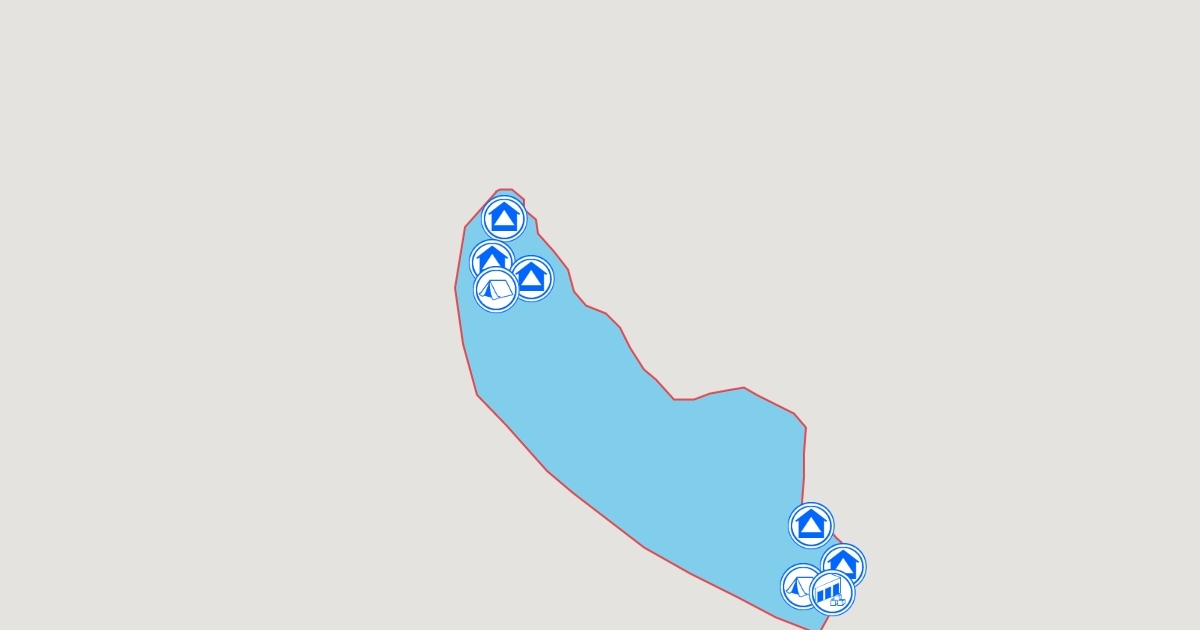Viewport: 1200px width, 630px height.
Task: Select the northernmost hut marker on the lake
Action: 504,218
